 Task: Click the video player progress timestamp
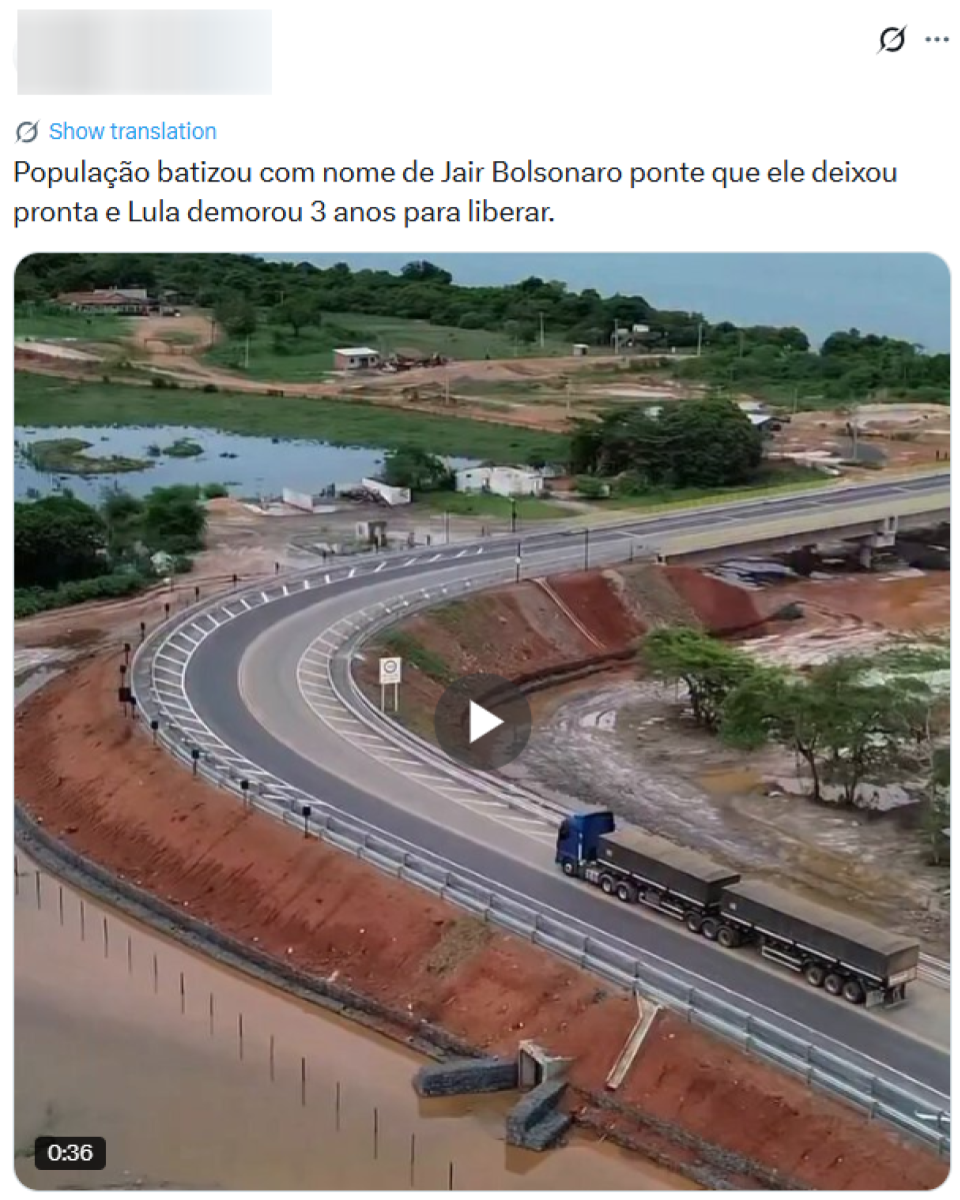(72, 1154)
